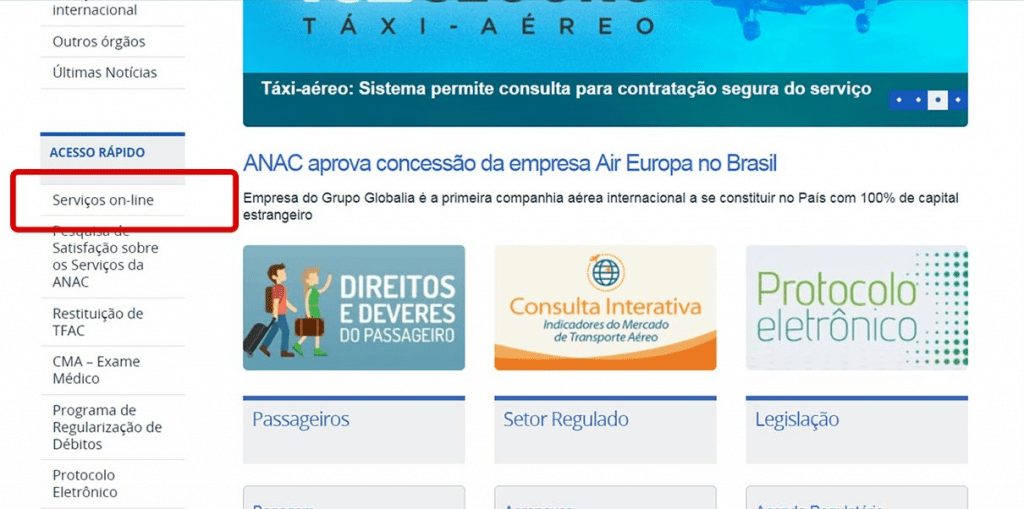
Task: Open Programa de Regularização de Débitos
Action: point(107,427)
